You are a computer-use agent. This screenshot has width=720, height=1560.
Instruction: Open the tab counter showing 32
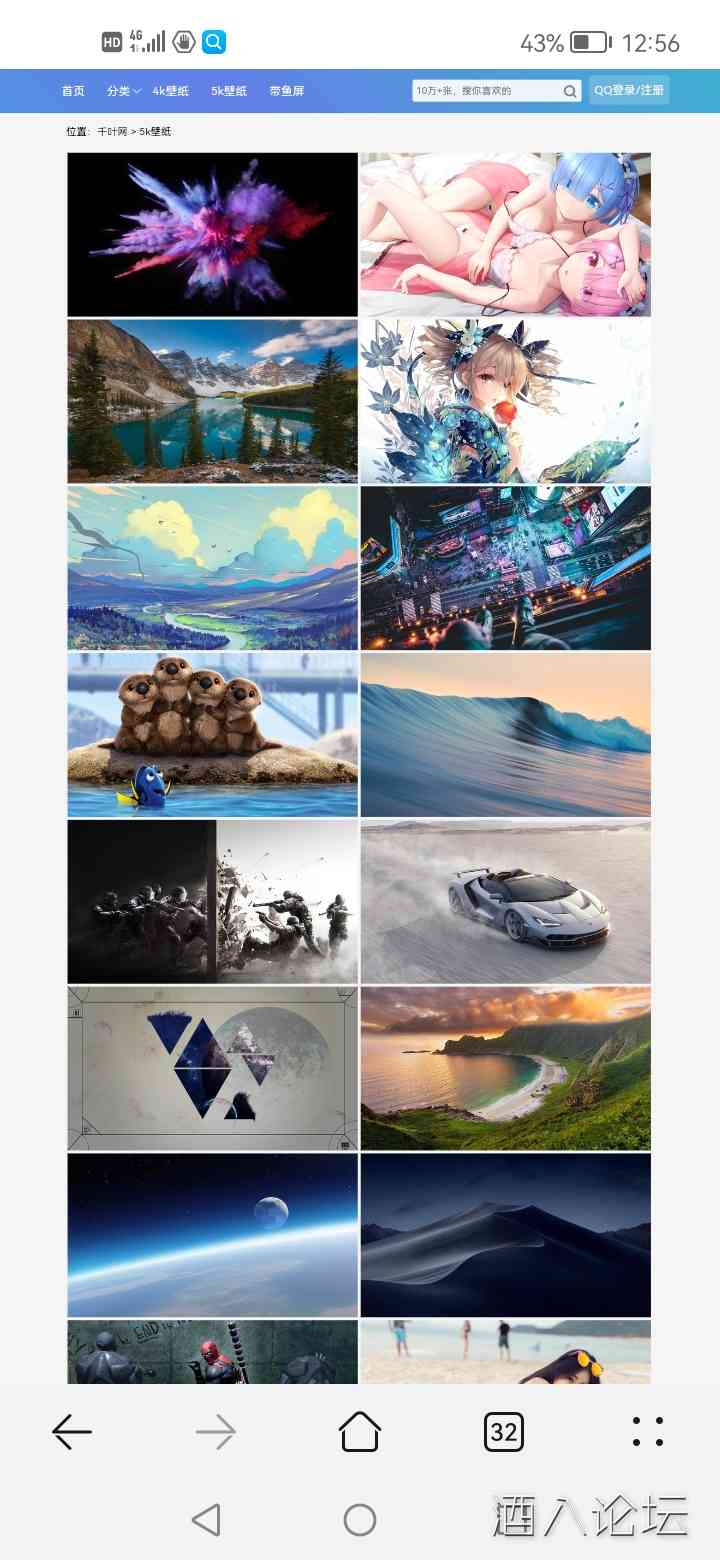click(504, 1432)
